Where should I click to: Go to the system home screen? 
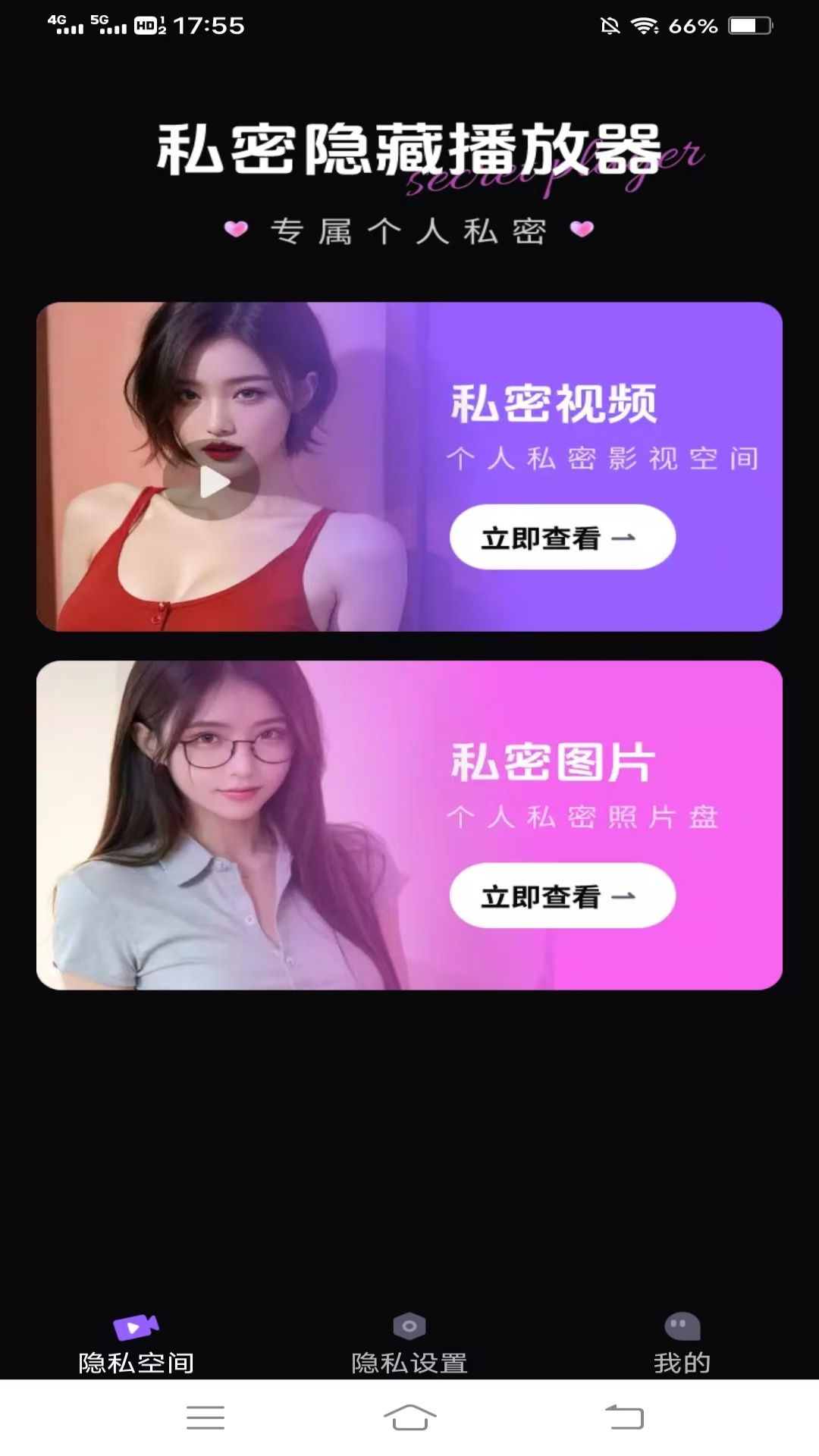[x=409, y=1417]
